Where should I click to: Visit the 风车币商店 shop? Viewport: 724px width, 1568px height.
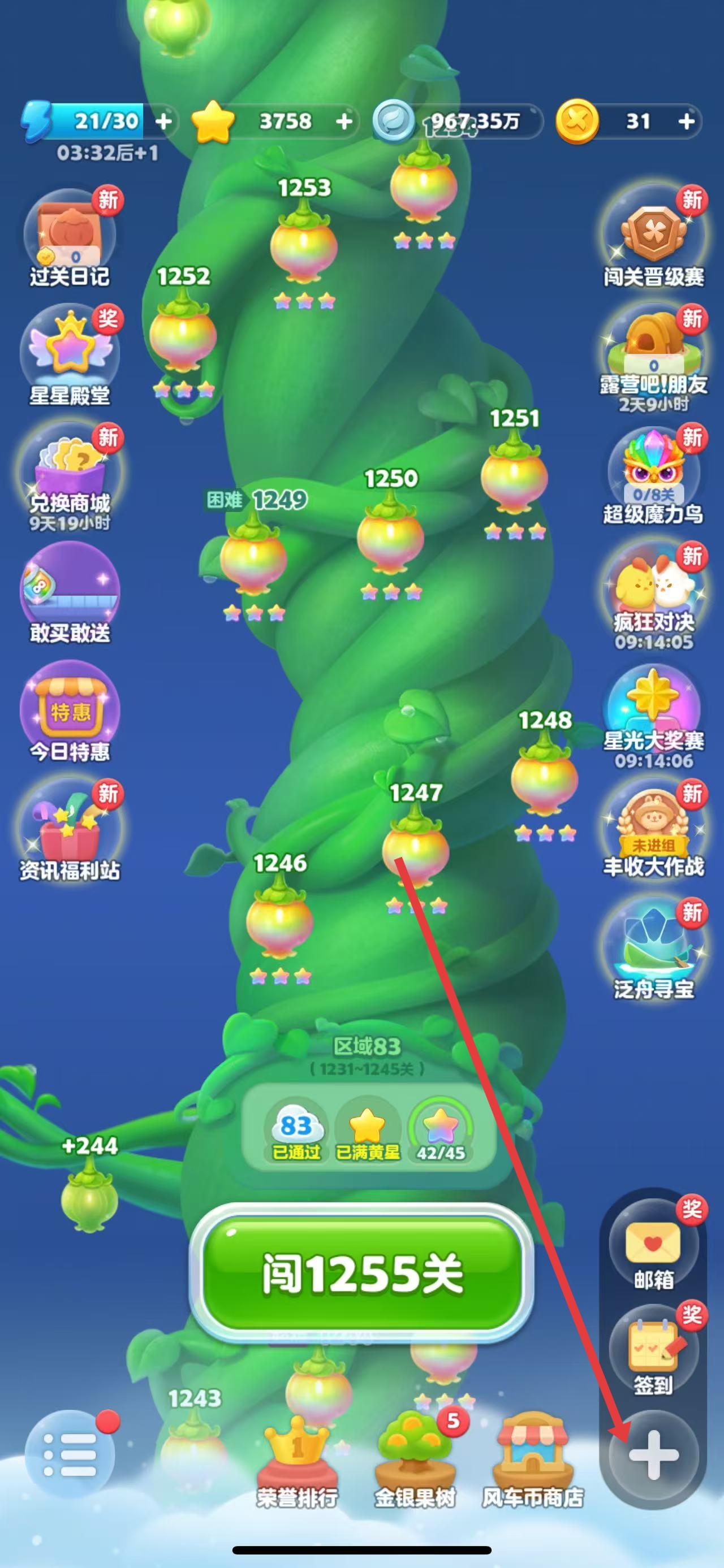coord(533,1461)
